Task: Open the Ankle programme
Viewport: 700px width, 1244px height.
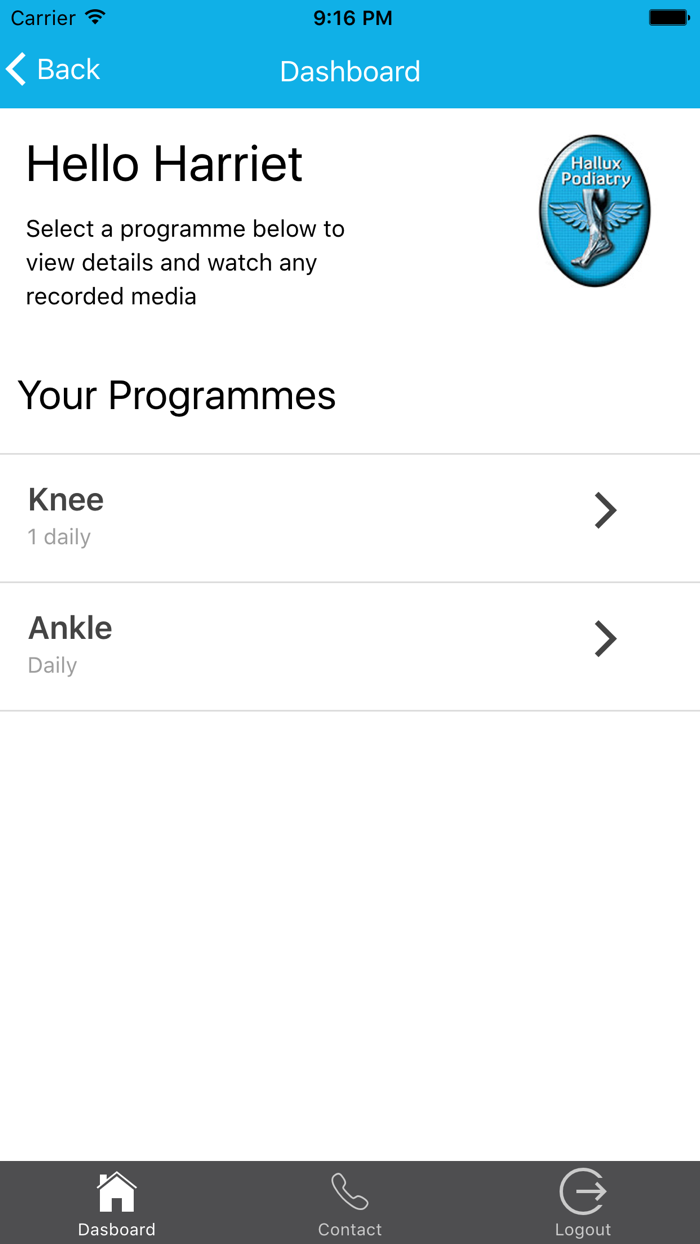Action: click(350, 647)
